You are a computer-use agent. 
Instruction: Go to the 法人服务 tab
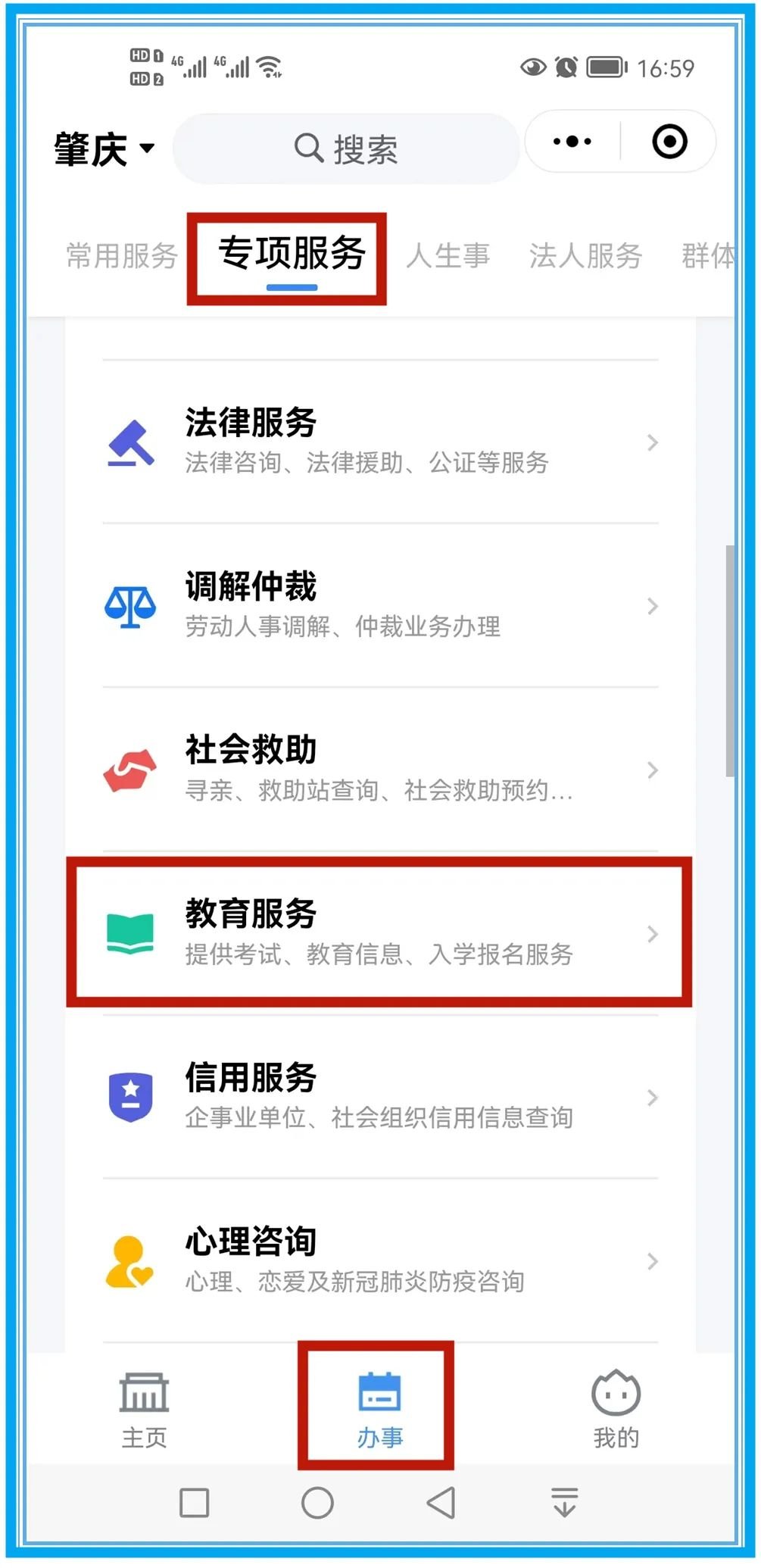point(585,256)
